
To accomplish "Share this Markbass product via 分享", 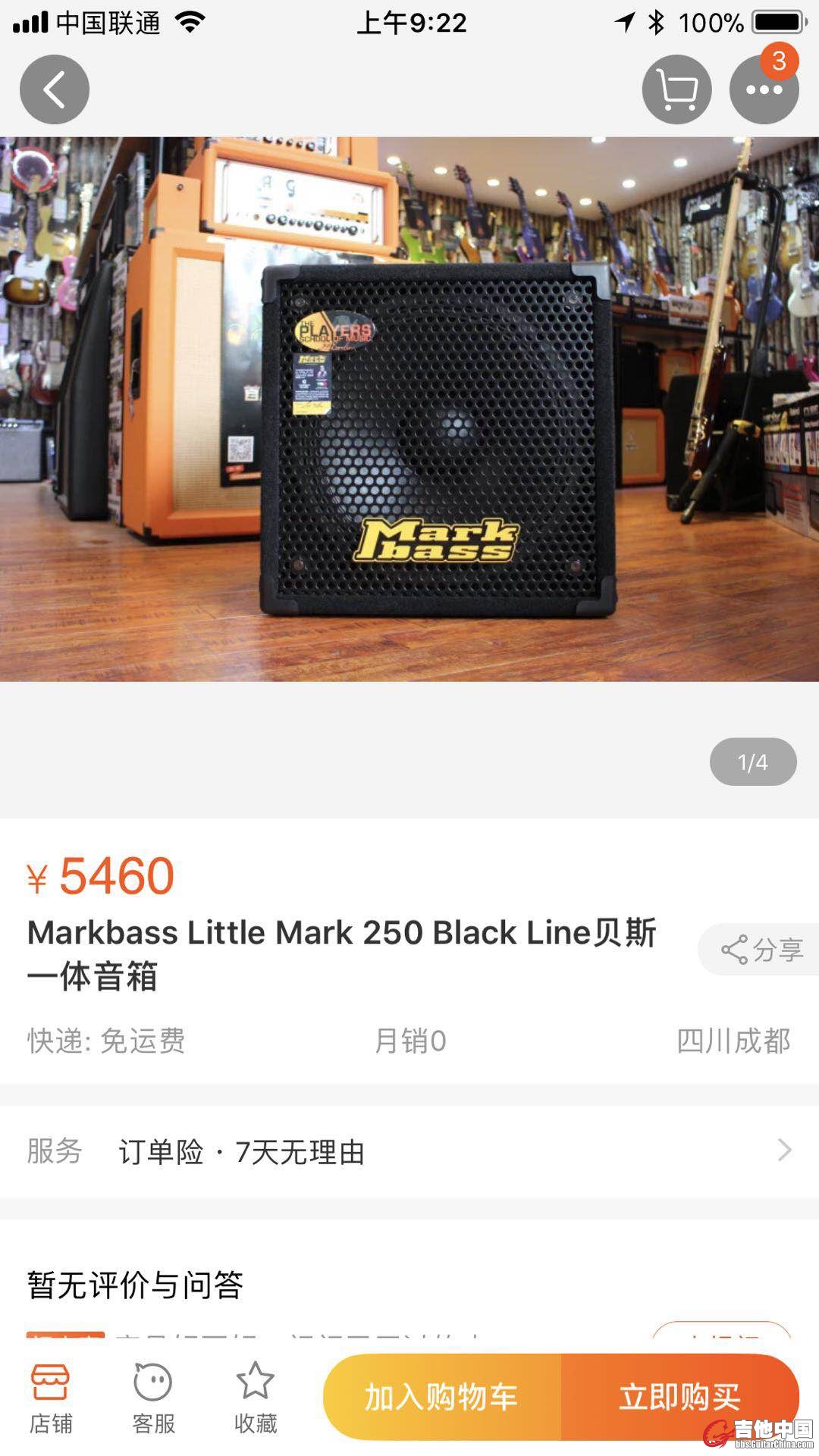I will [x=761, y=949].
